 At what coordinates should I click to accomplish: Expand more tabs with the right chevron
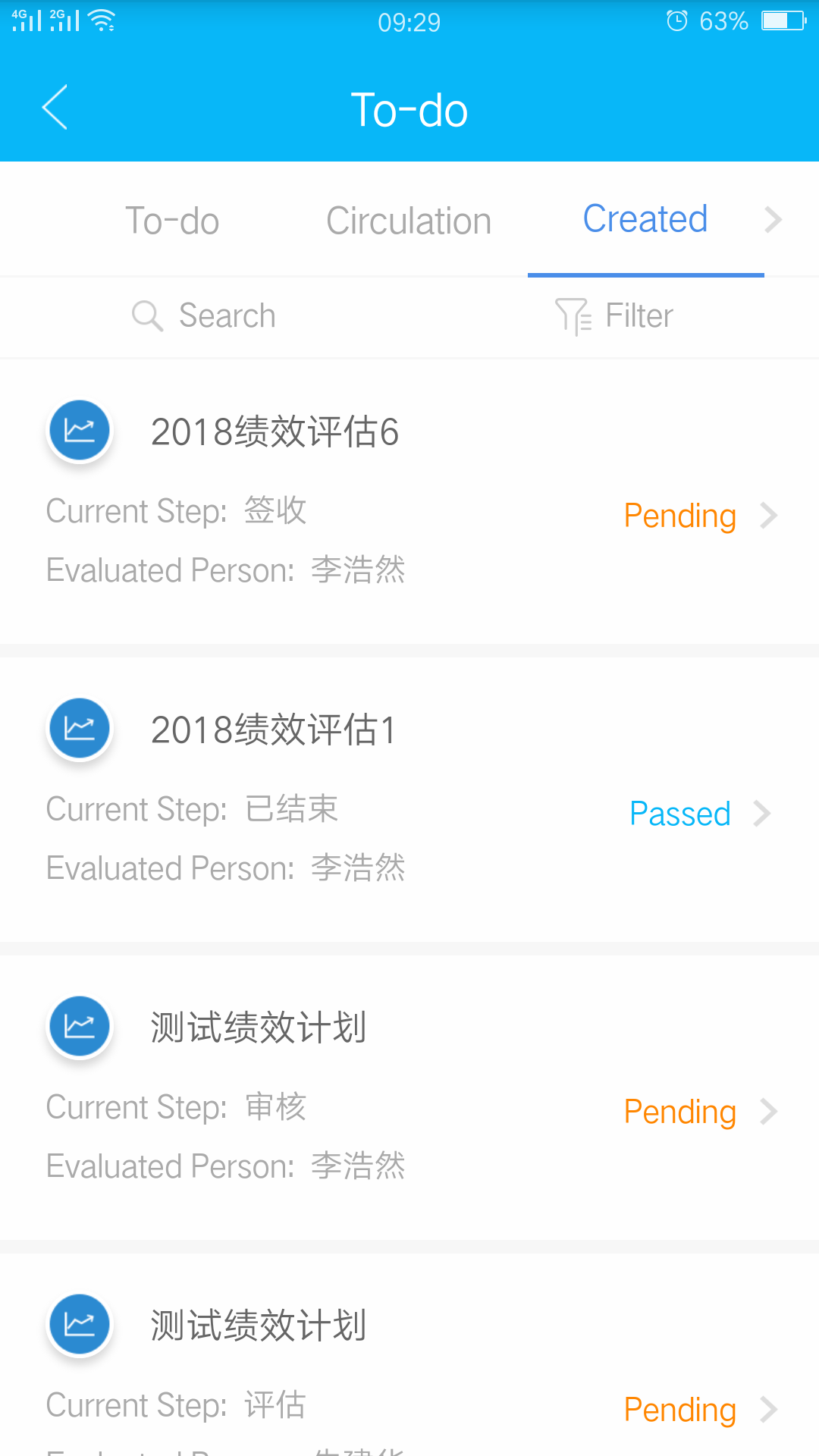(774, 220)
